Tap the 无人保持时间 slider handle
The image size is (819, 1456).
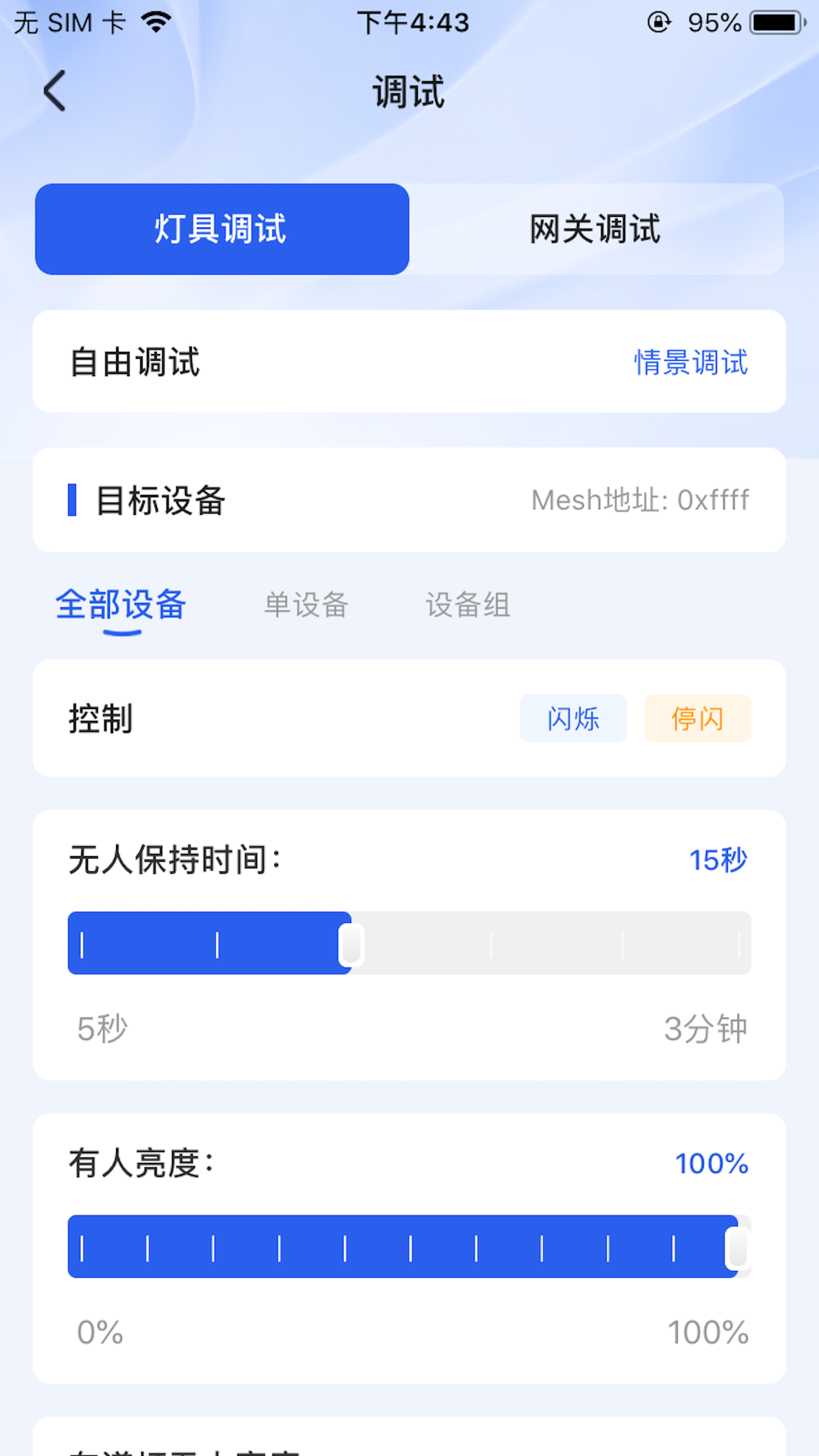[x=352, y=943]
